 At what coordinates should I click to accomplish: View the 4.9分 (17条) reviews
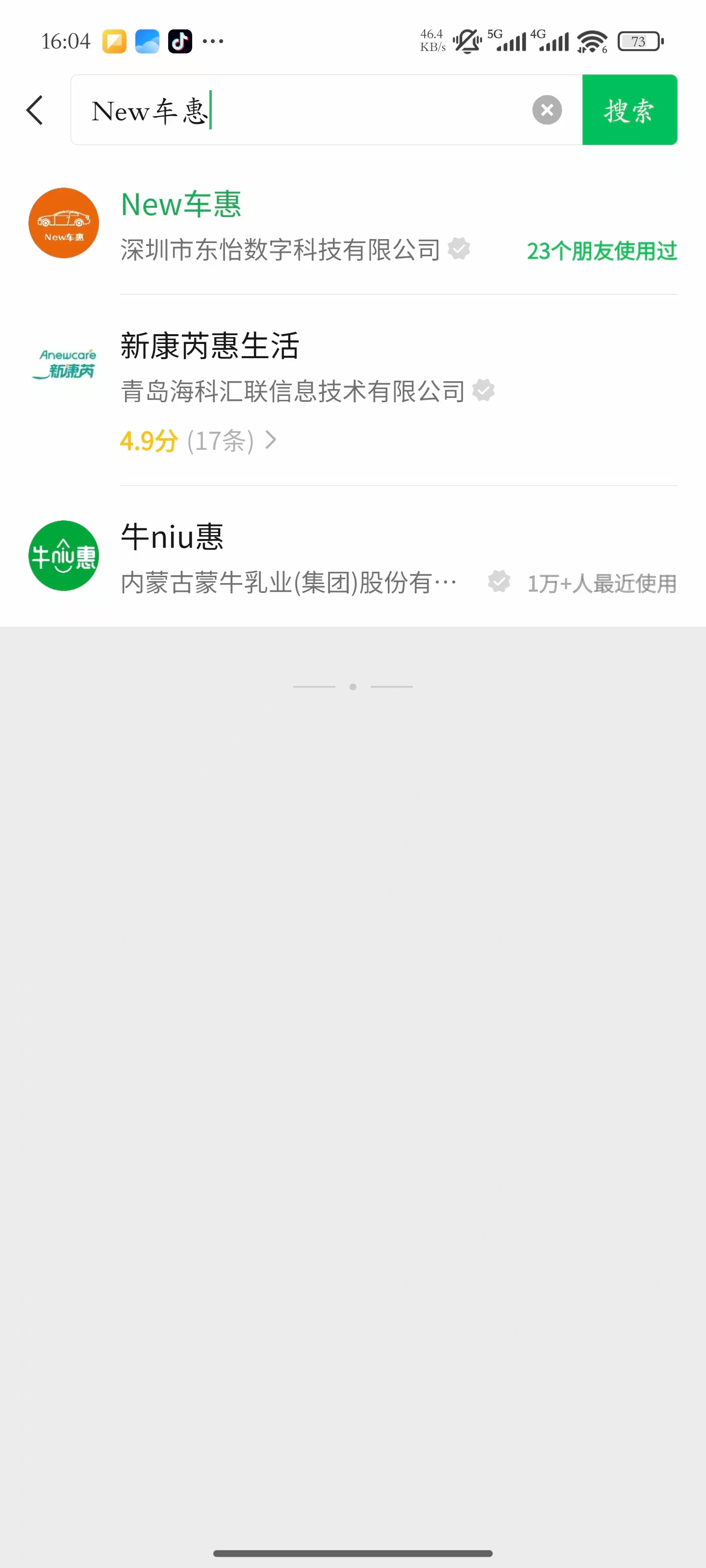(x=198, y=441)
